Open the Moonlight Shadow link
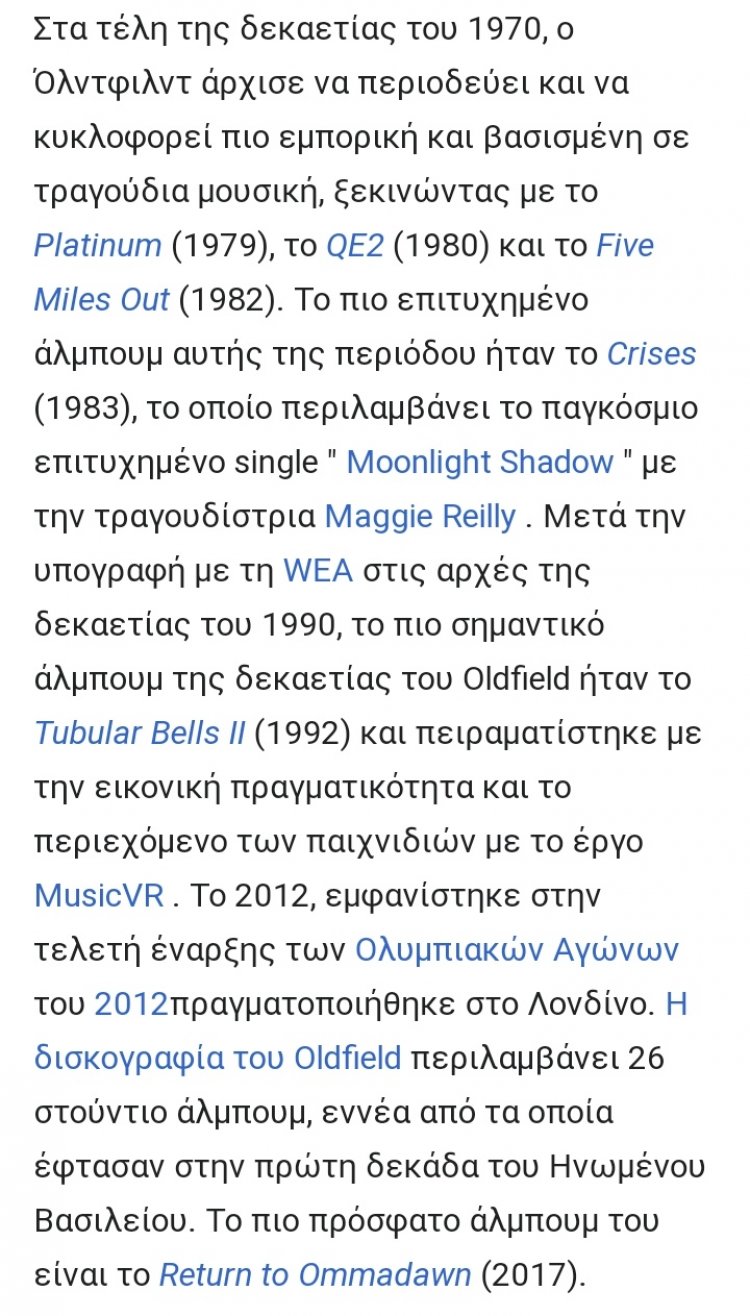The height and width of the screenshot is (1316, 750). pyautogui.click(x=479, y=462)
